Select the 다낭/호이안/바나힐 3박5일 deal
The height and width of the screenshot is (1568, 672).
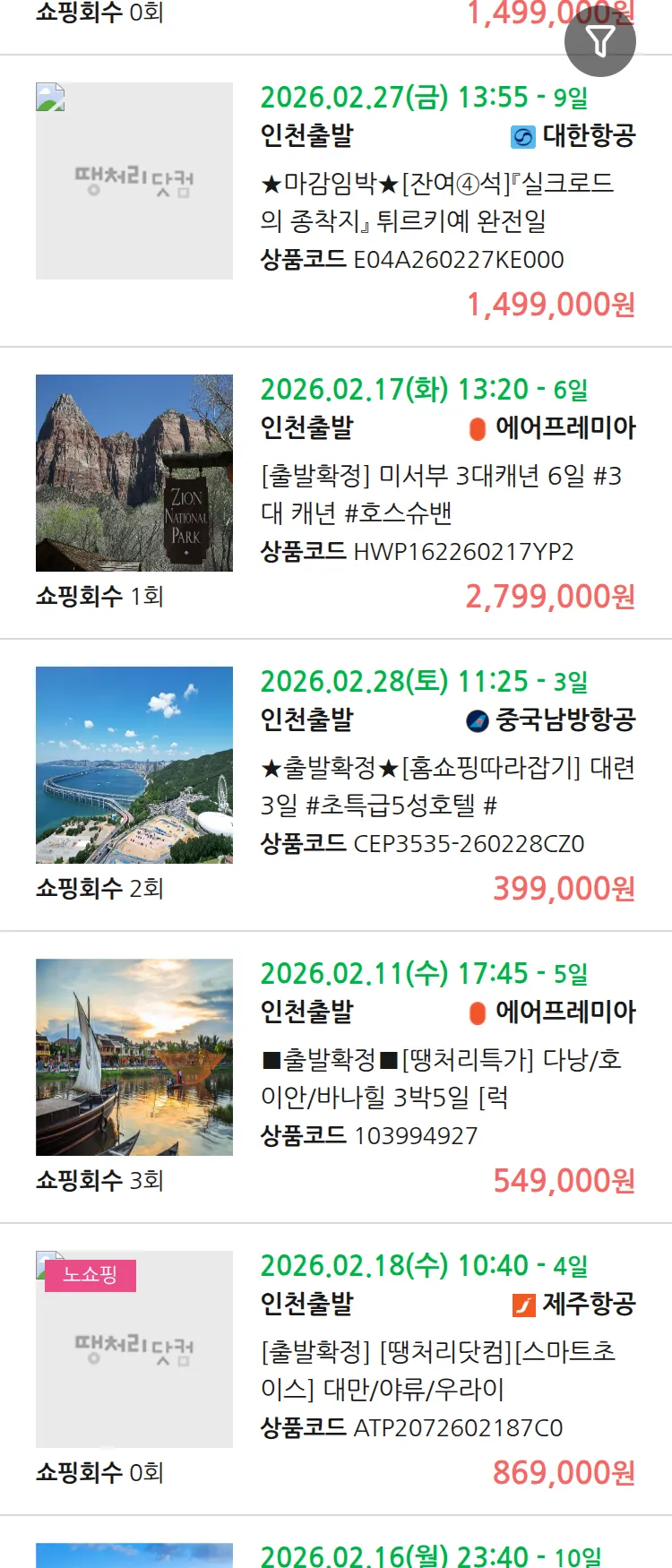click(441, 1078)
